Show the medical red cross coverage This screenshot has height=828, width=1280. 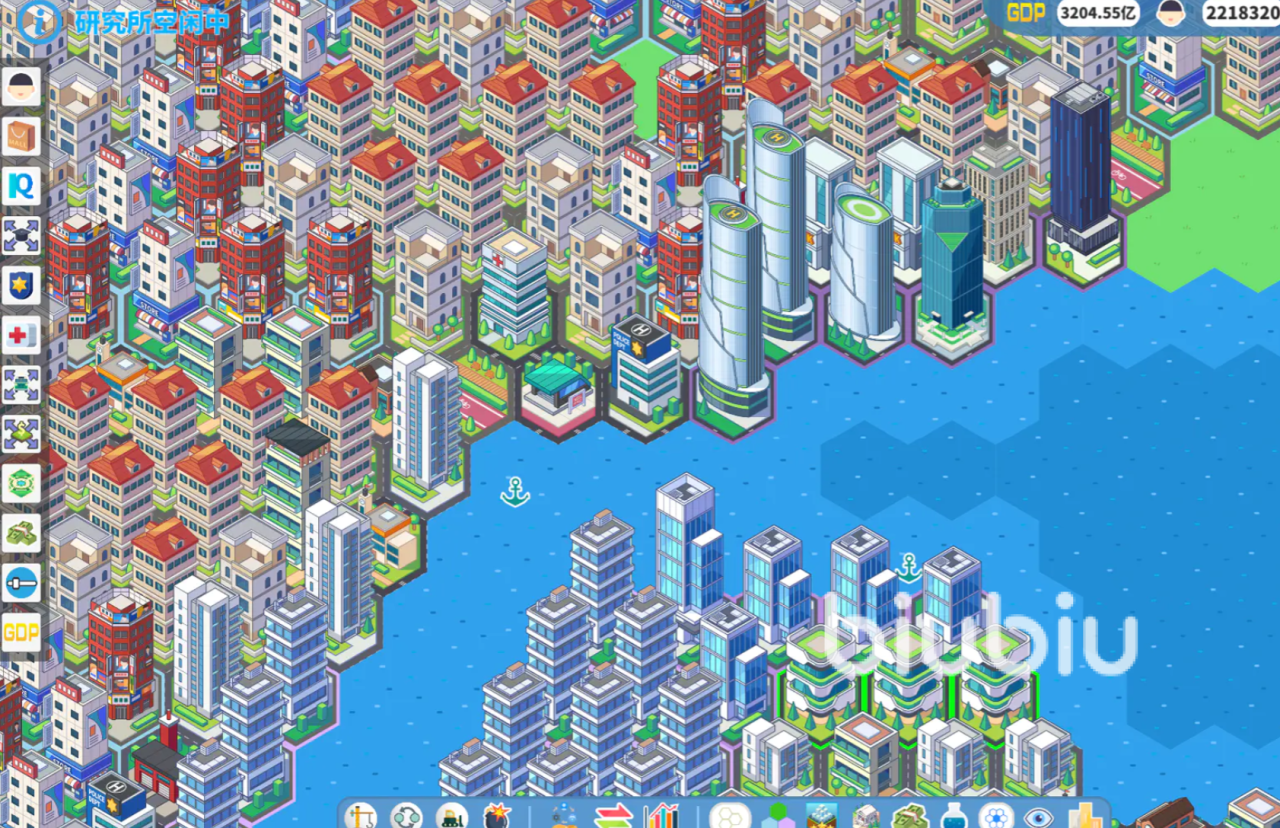click(21, 334)
